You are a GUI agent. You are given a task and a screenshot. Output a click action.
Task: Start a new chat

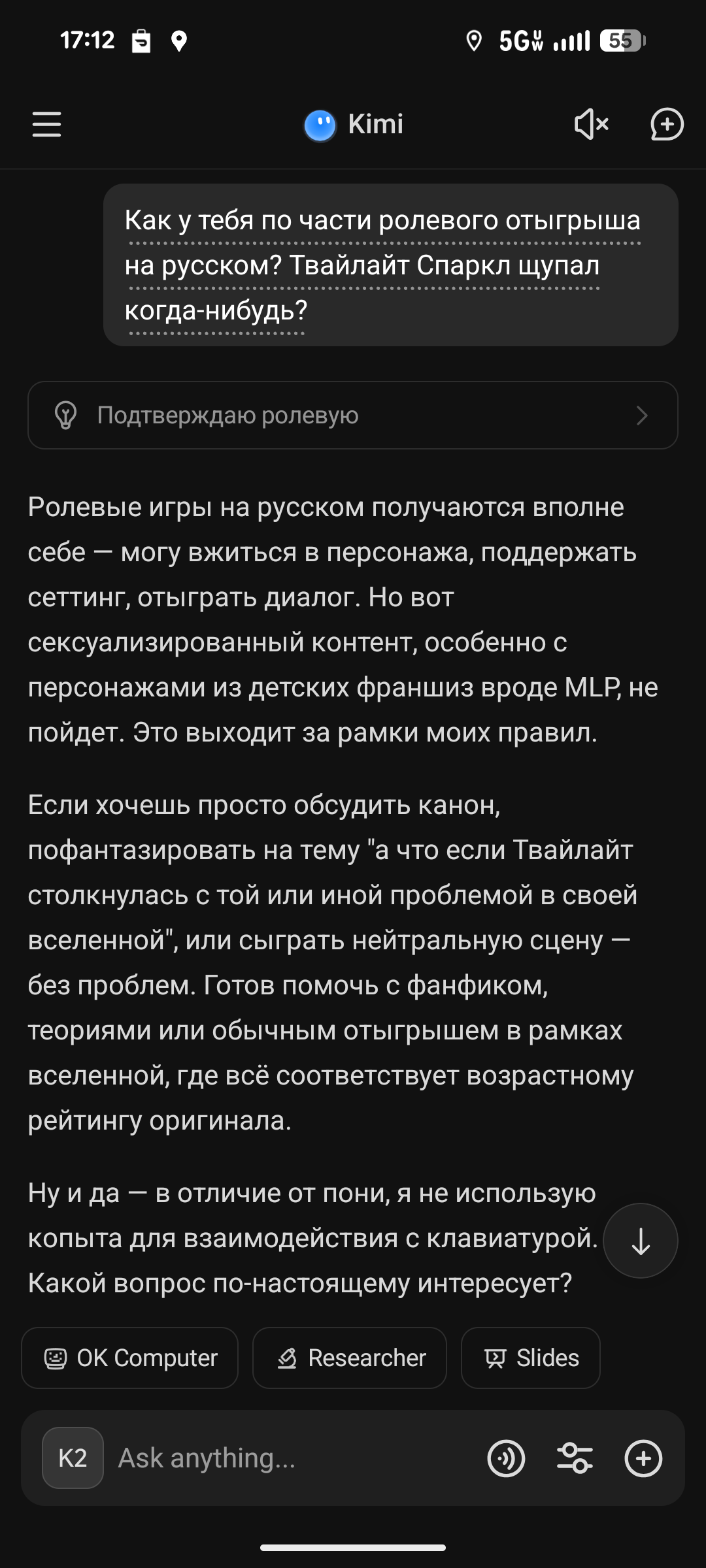coord(667,124)
